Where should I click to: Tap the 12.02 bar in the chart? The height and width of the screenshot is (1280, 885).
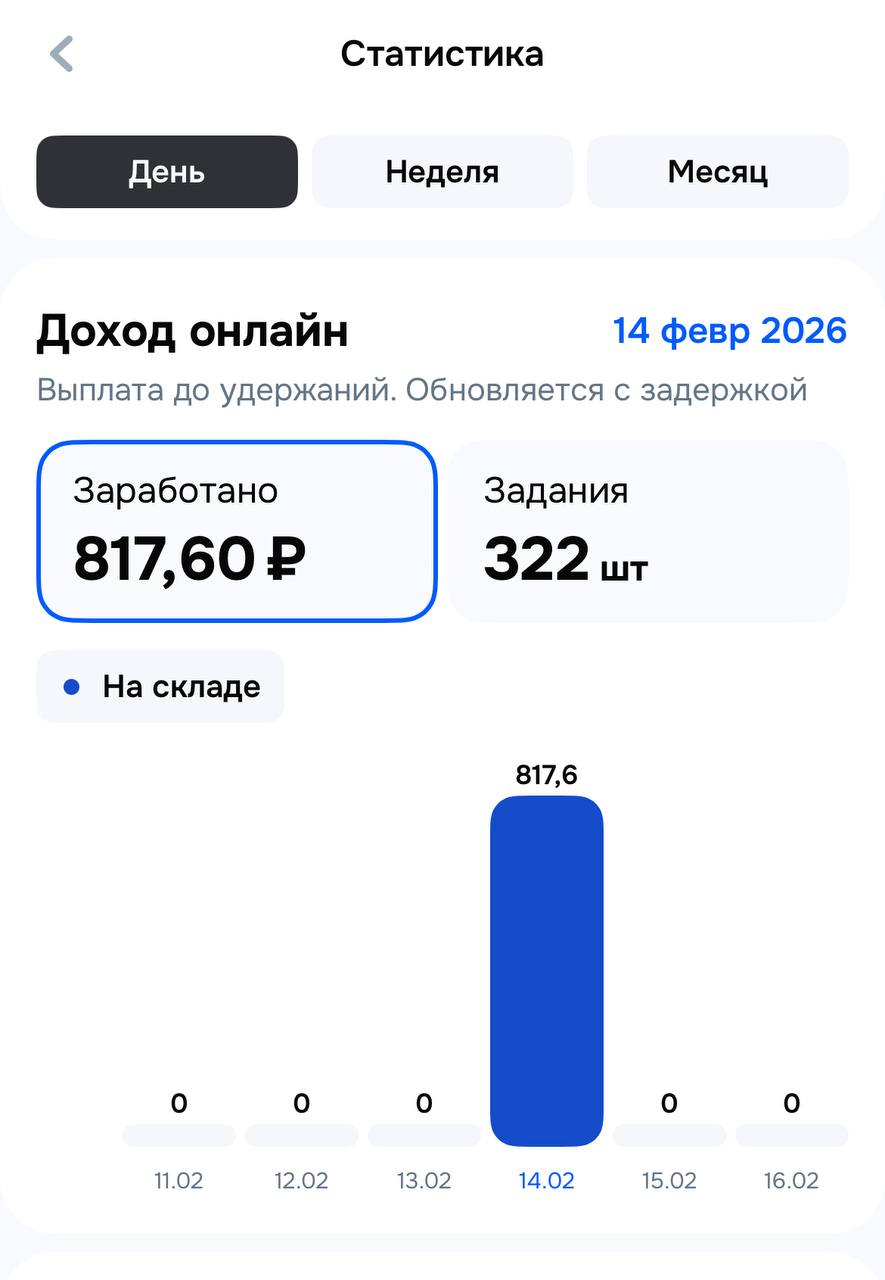point(302,1135)
